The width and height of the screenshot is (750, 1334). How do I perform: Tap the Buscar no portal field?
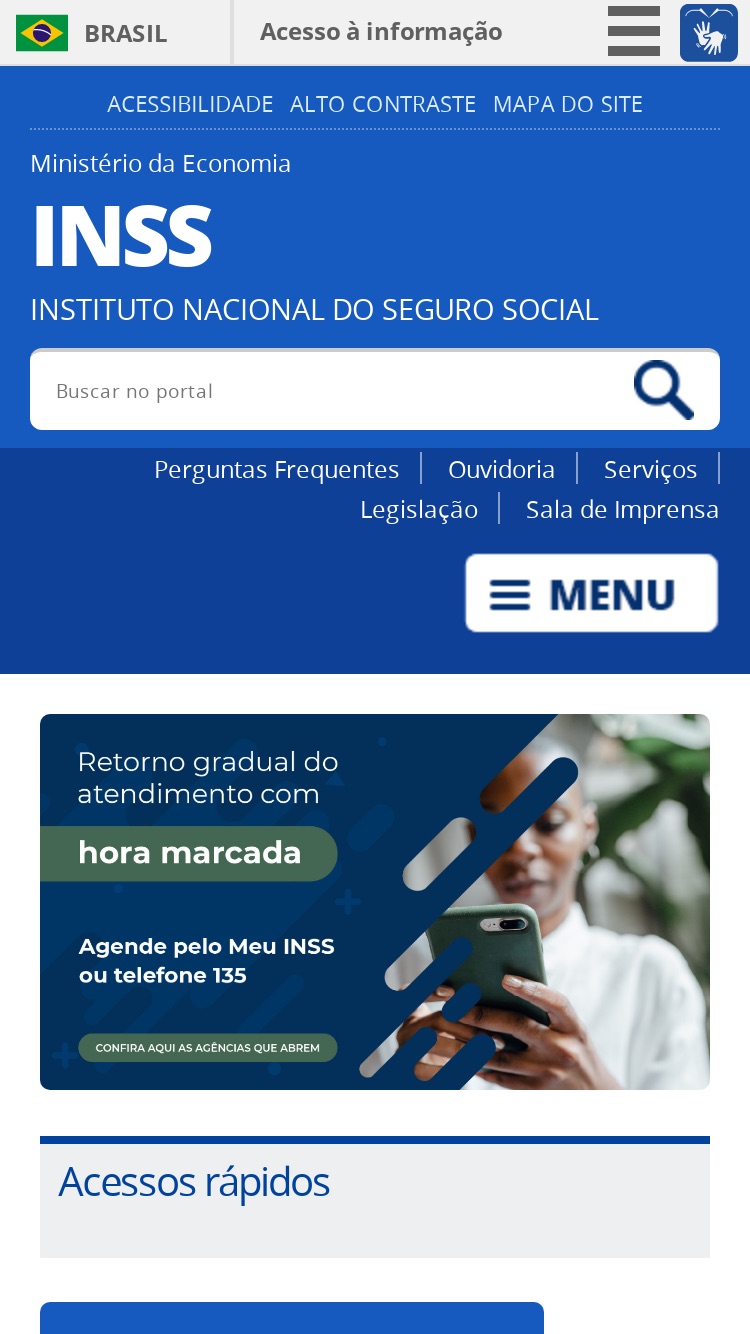coord(330,391)
